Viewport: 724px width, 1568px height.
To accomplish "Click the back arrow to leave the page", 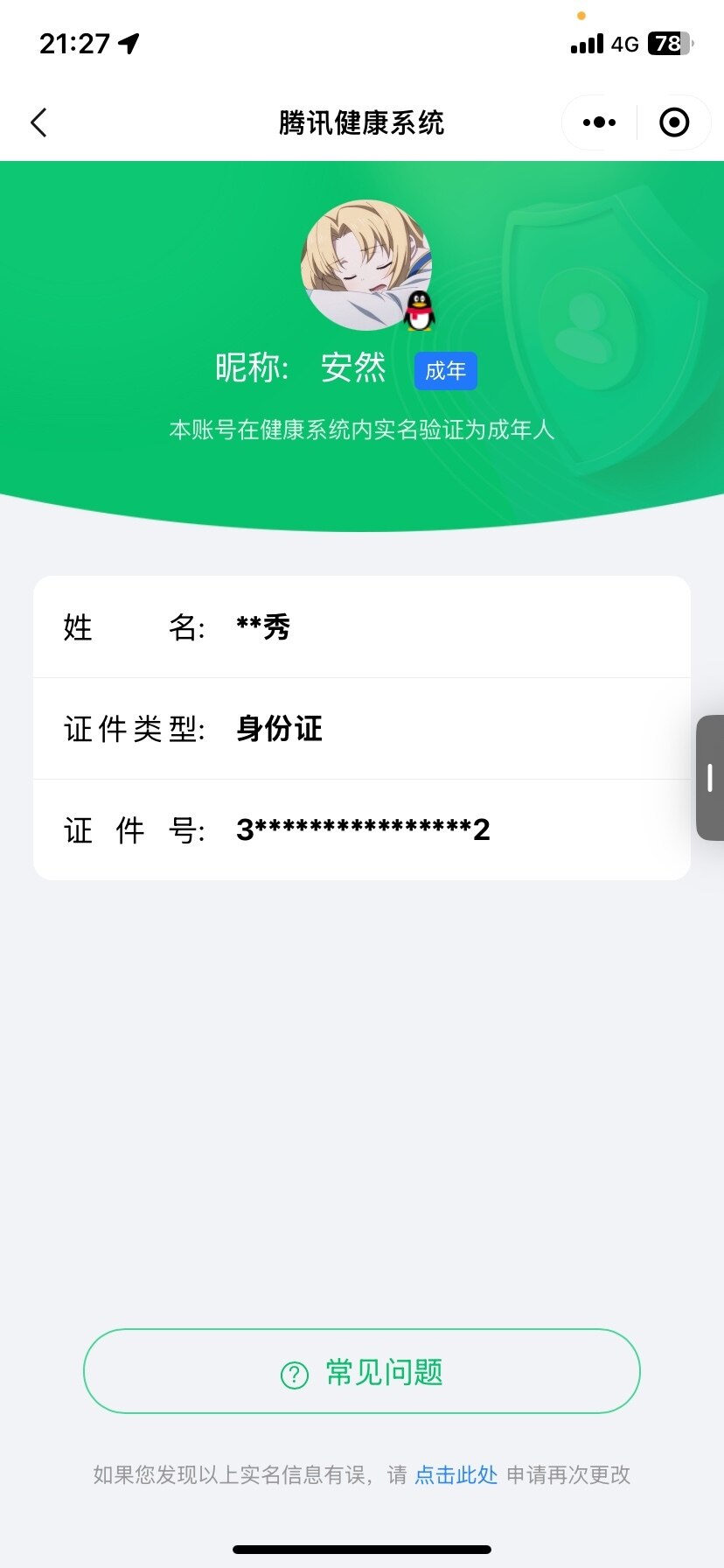I will [38, 122].
